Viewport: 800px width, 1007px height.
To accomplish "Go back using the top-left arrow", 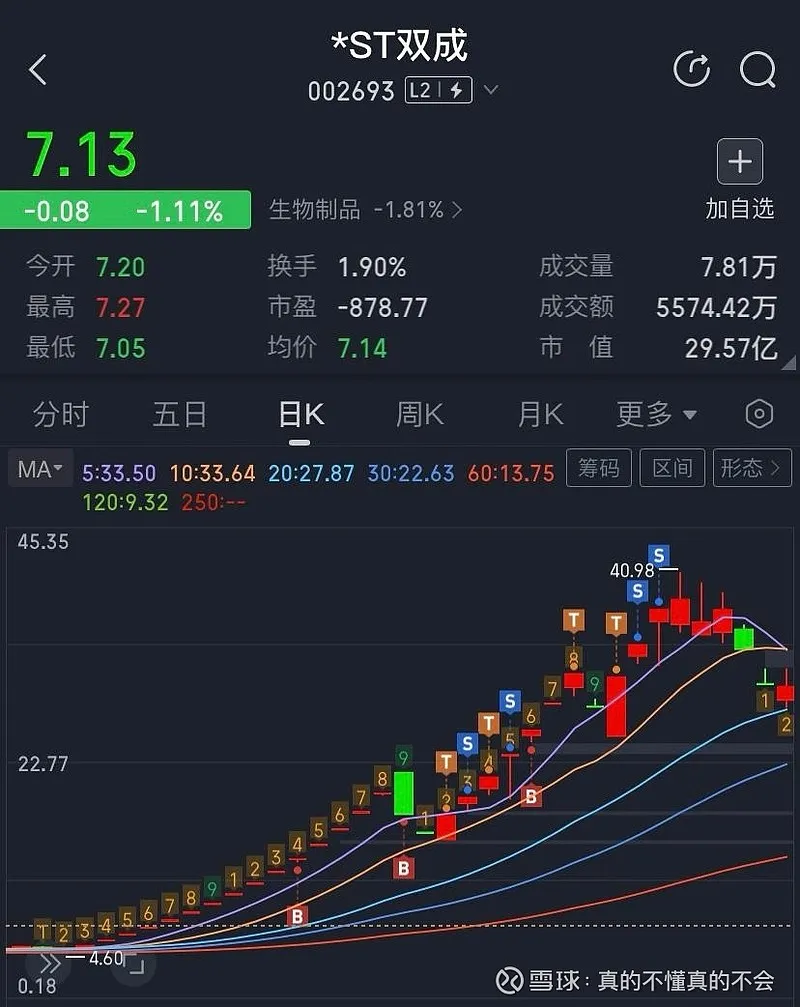I will pos(38,70).
